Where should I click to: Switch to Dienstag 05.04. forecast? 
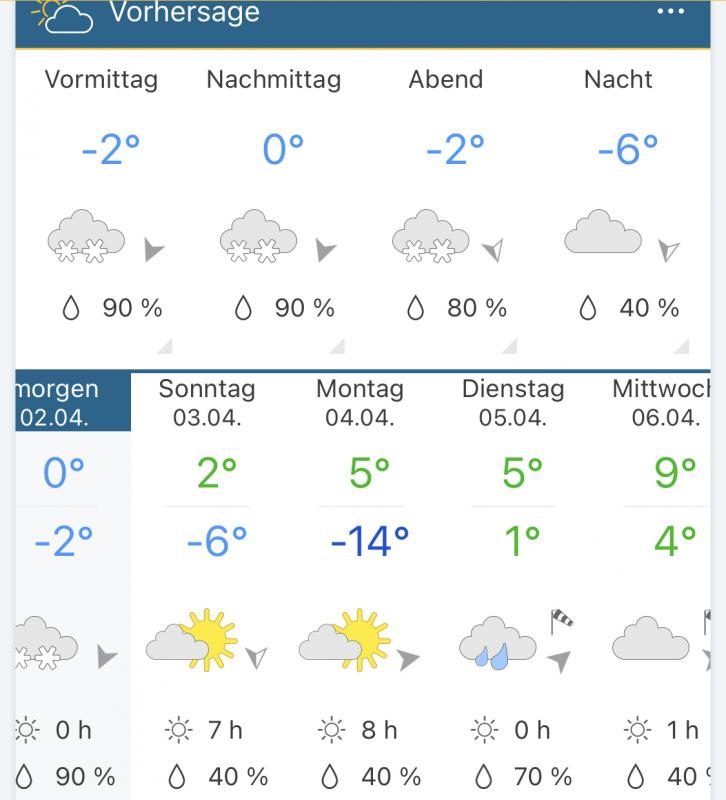pos(513,402)
